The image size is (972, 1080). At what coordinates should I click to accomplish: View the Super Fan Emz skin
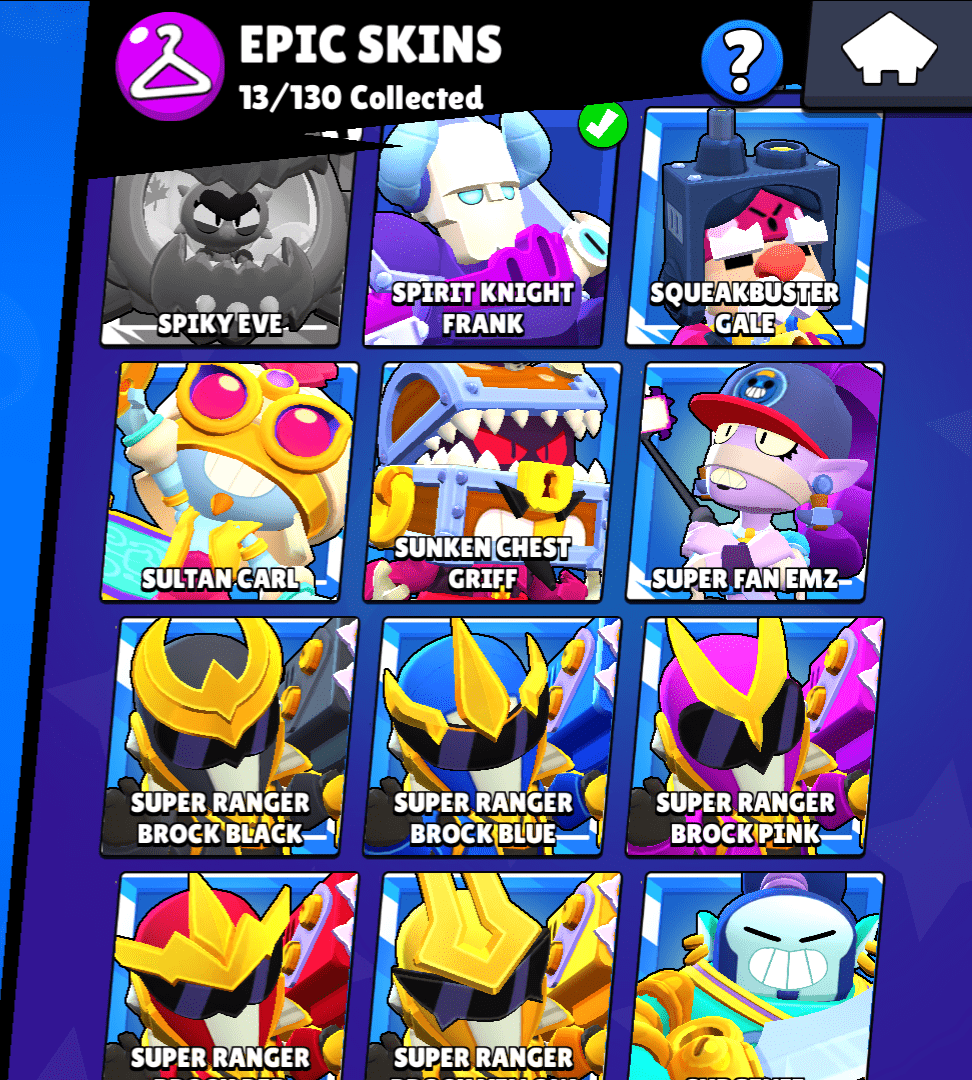click(754, 482)
